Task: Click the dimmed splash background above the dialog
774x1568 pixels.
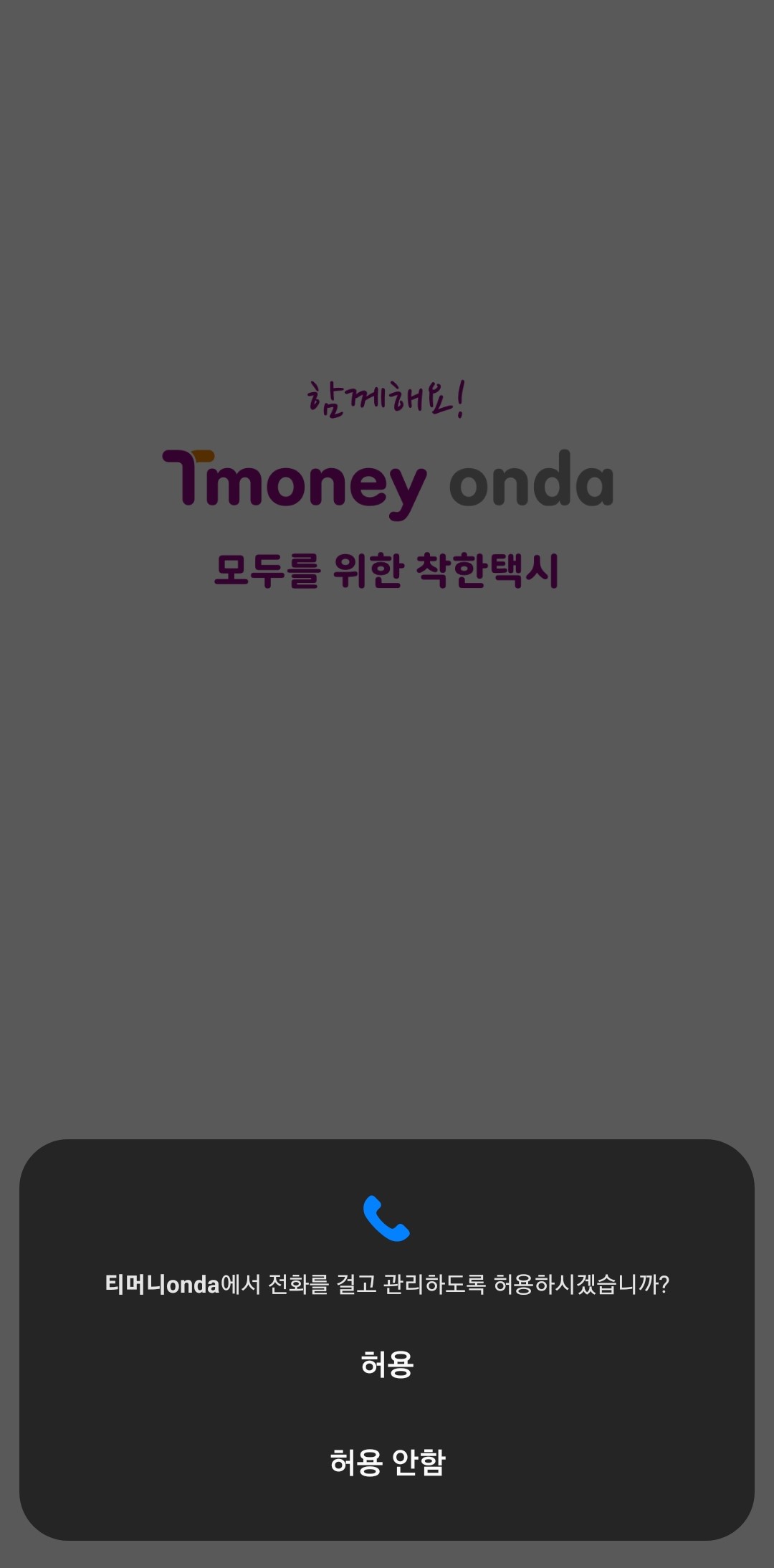Action: [387, 860]
